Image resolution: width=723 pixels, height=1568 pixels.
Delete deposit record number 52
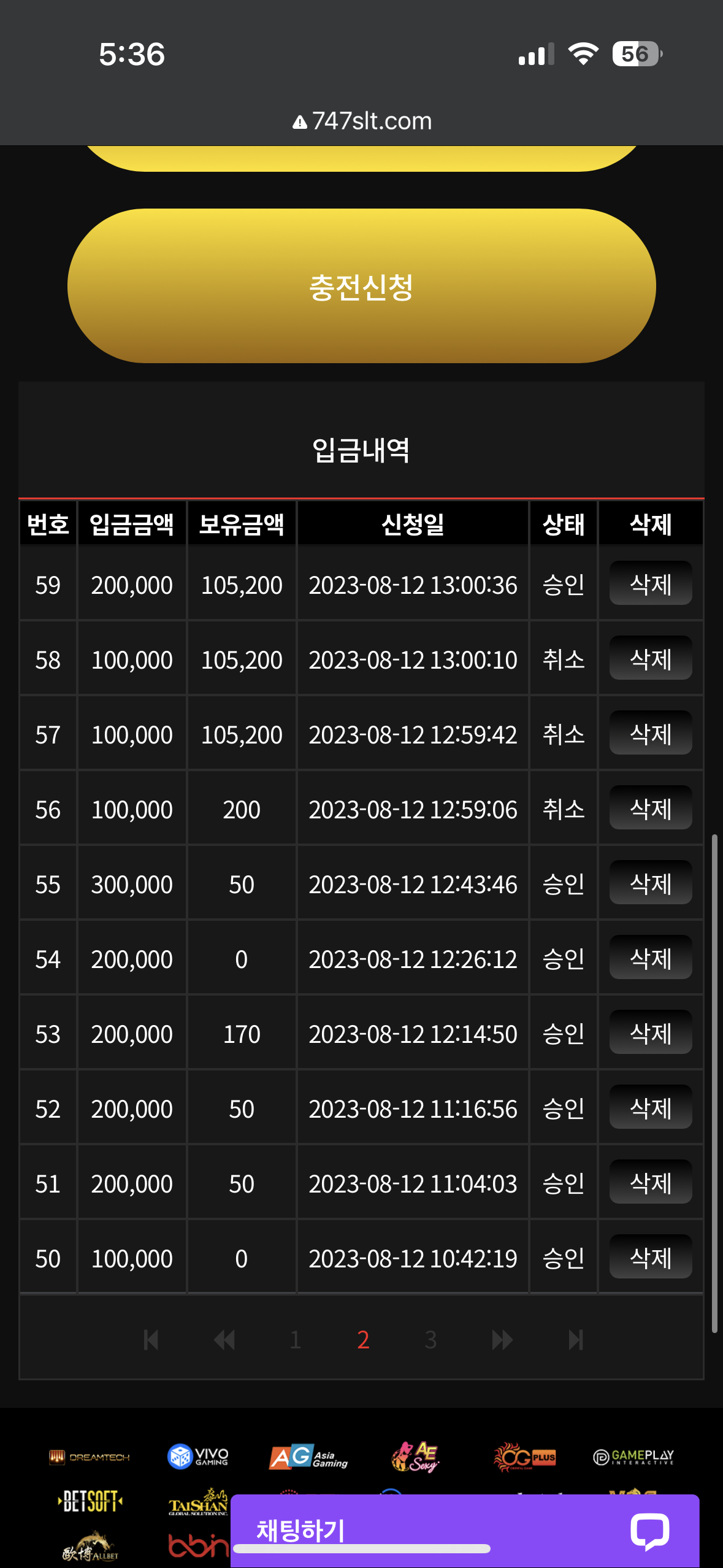pos(651,1107)
